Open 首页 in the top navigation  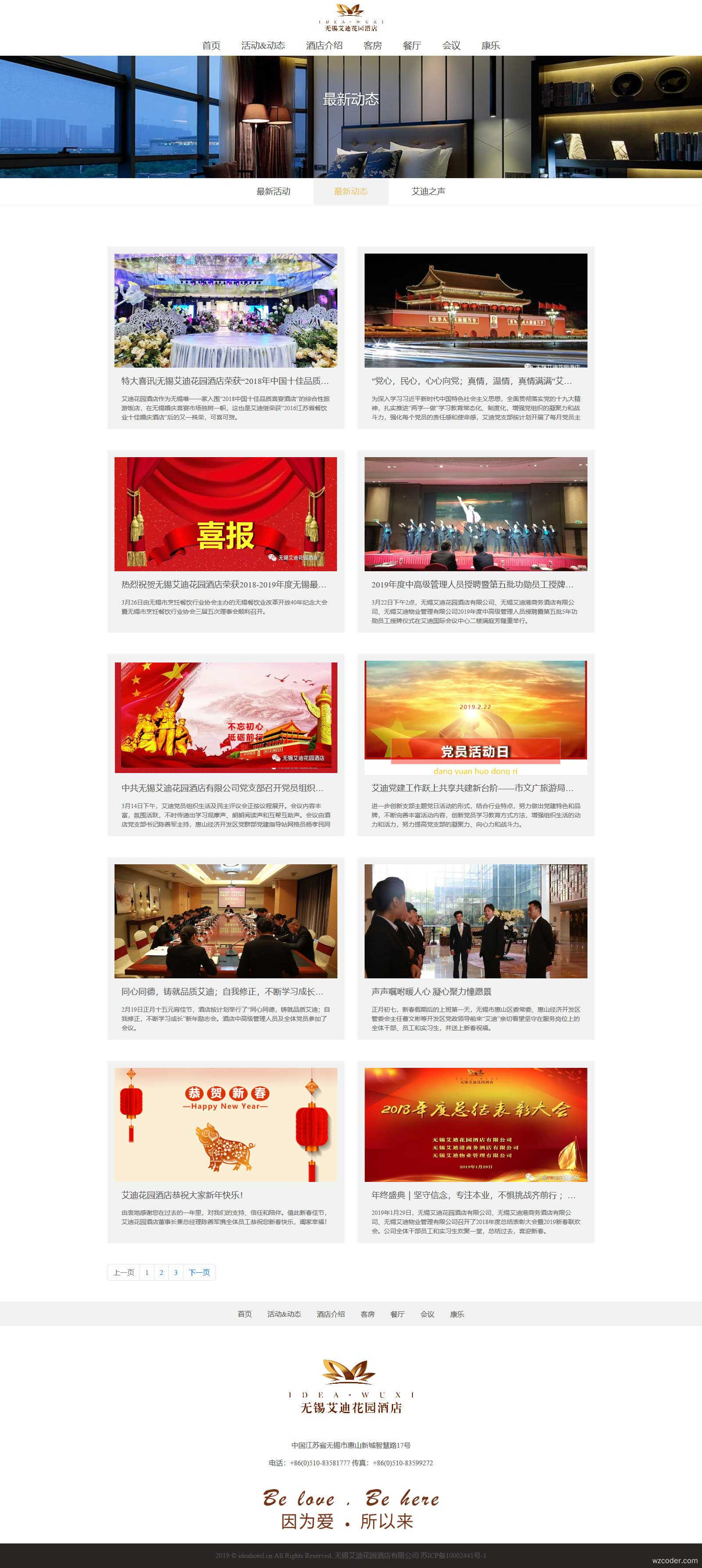coord(211,46)
